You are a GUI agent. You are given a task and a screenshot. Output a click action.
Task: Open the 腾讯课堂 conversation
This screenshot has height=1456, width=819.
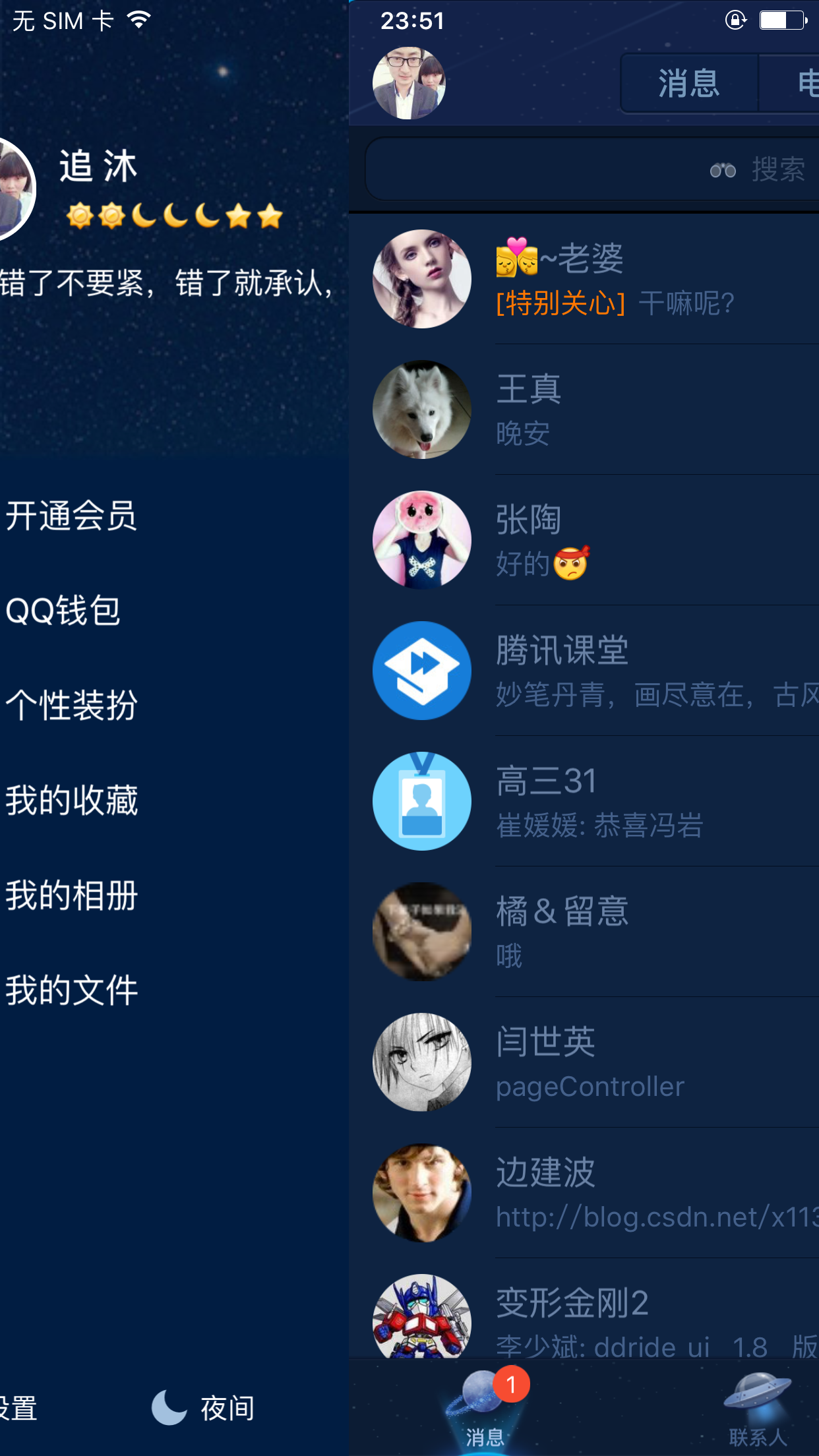coord(584,671)
